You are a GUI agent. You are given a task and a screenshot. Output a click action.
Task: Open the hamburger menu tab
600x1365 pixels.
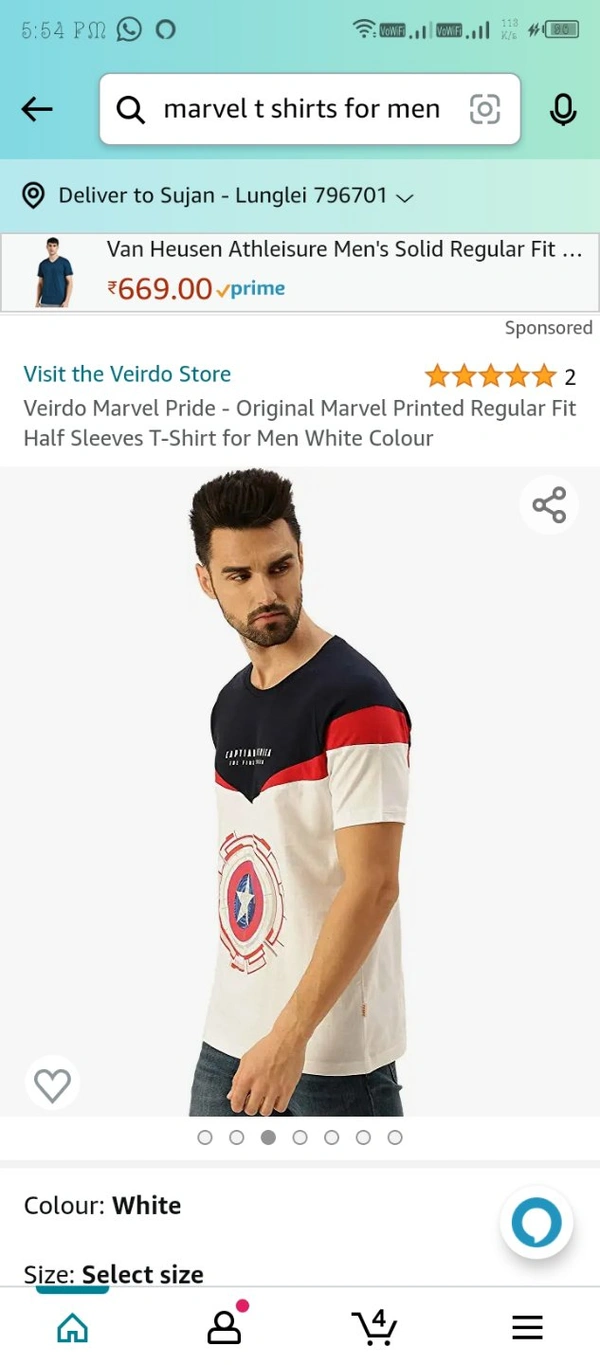pyautogui.click(x=527, y=1327)
